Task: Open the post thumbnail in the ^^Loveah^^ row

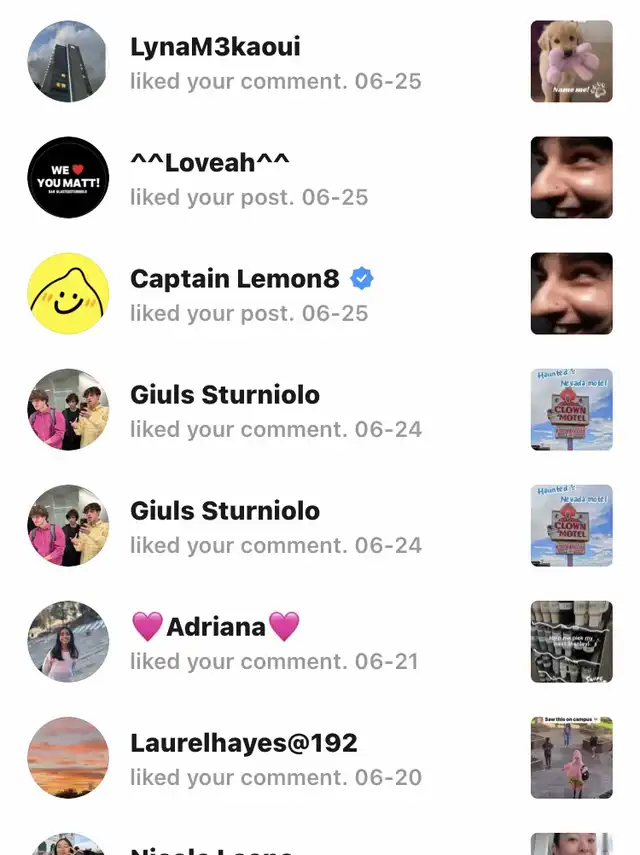Action: tap(571, 178)
